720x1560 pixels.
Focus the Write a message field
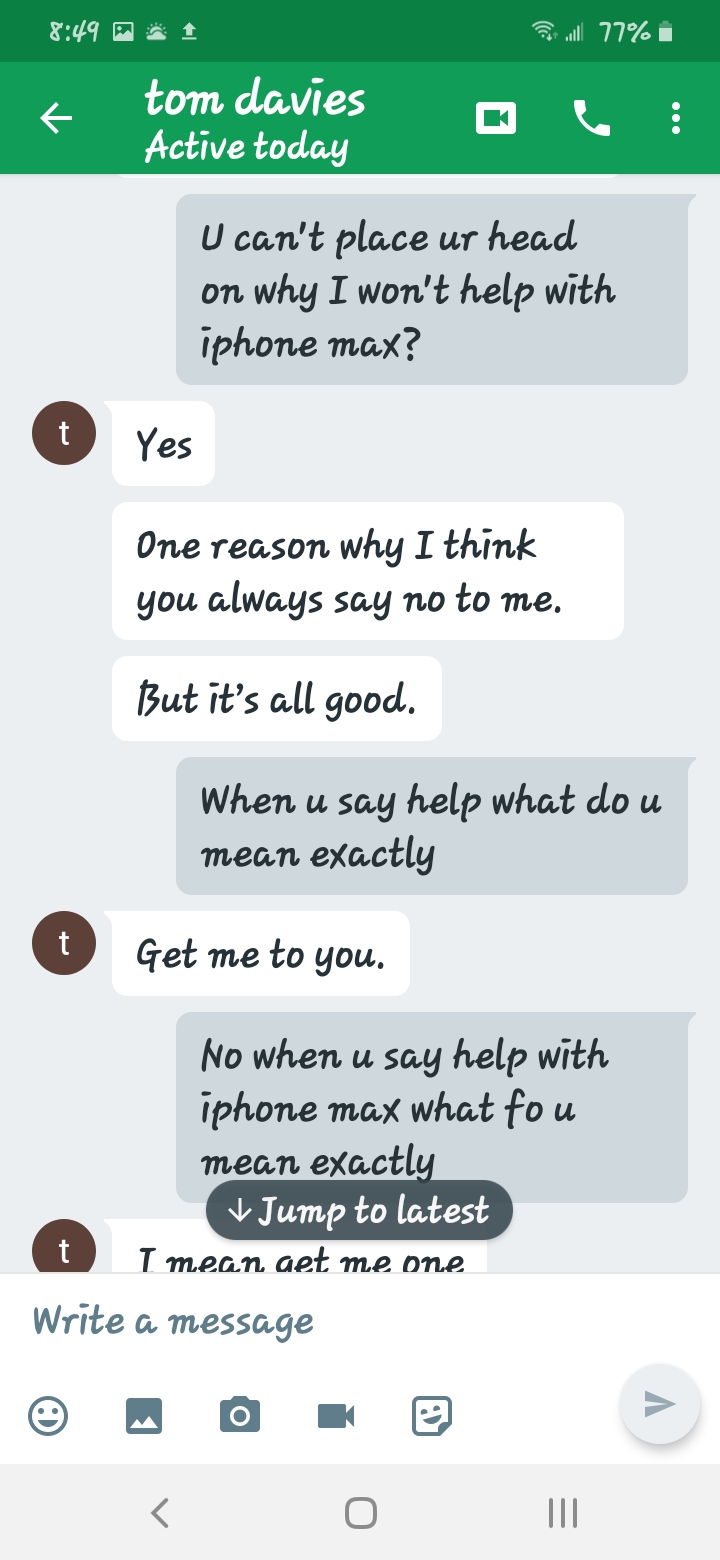(360, 1320)
